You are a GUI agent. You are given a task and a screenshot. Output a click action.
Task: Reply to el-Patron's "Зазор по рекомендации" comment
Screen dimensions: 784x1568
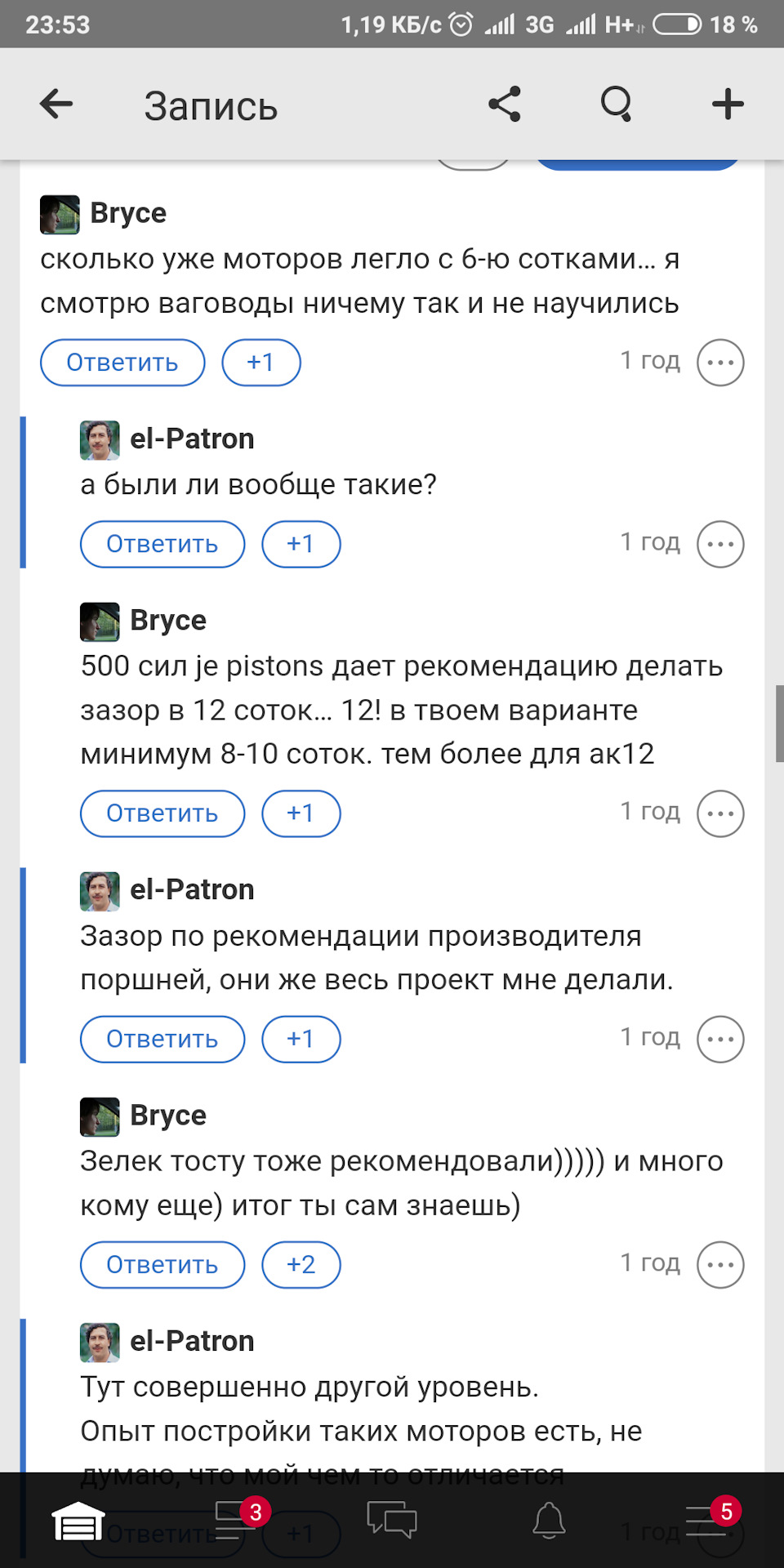163,1039
